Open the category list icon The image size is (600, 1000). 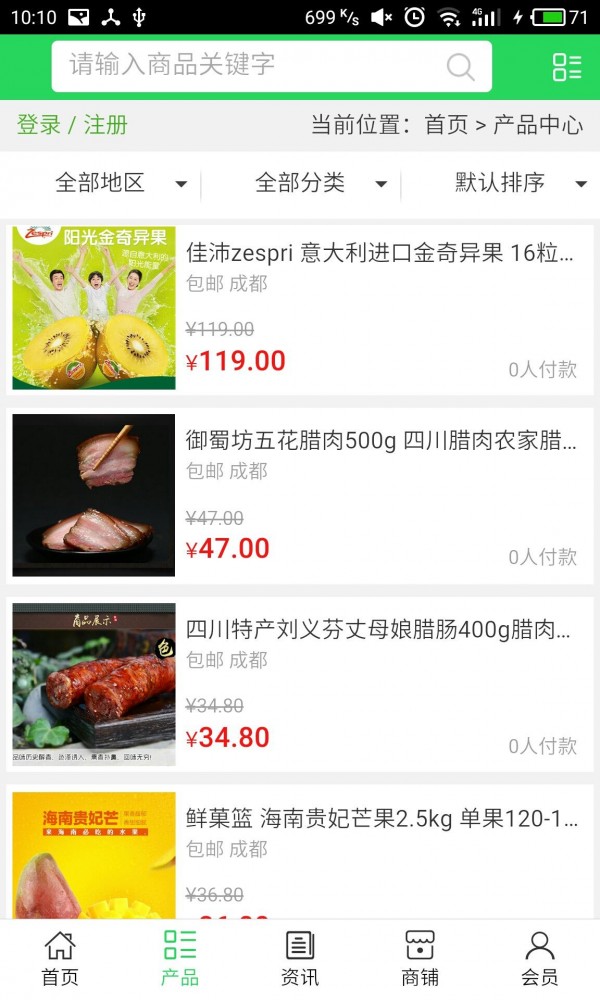pos(566,67)
